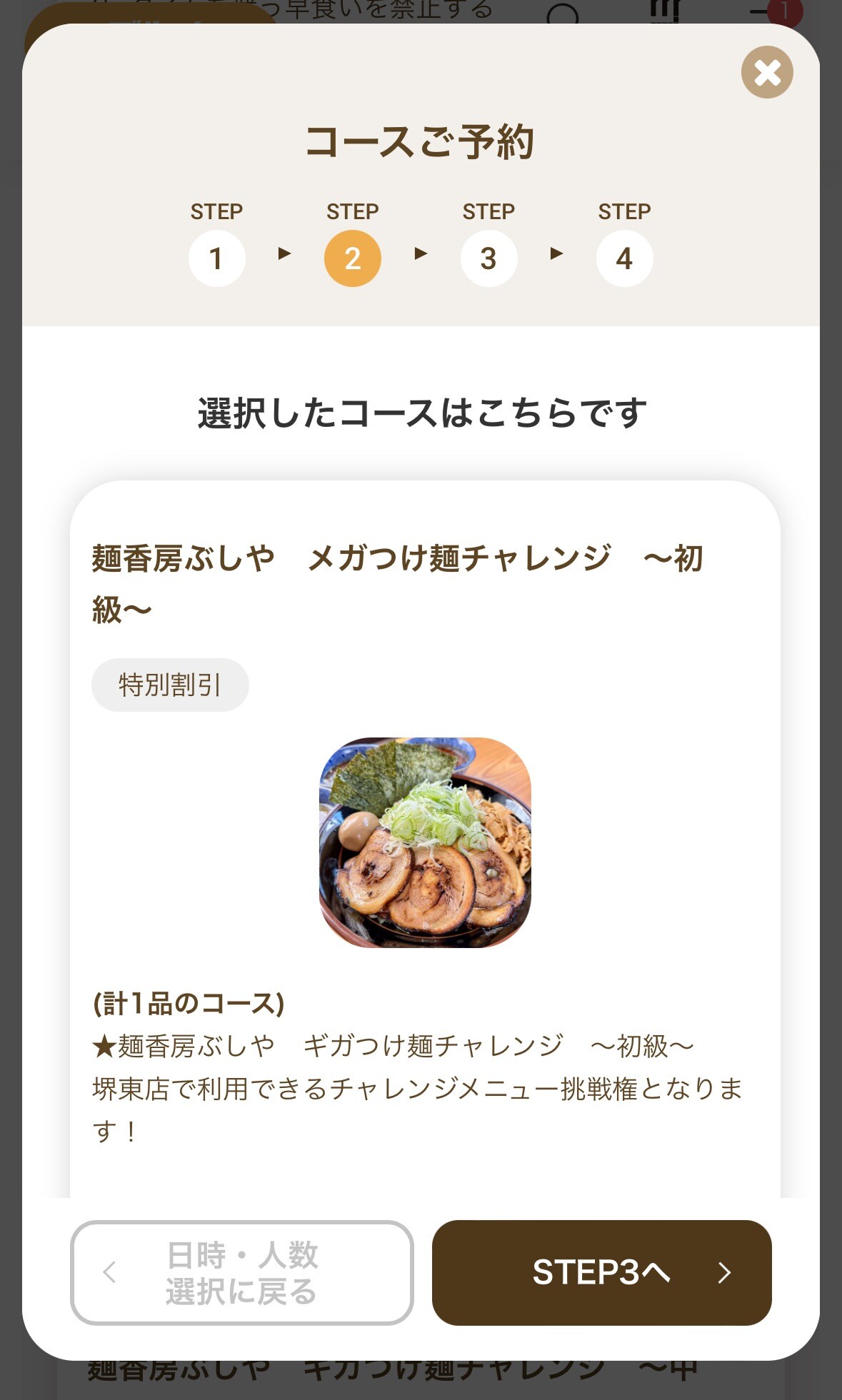Close the course reservation dialog
The height and width of the screenshot is (1400, 842).
click(x=767, y=72)
